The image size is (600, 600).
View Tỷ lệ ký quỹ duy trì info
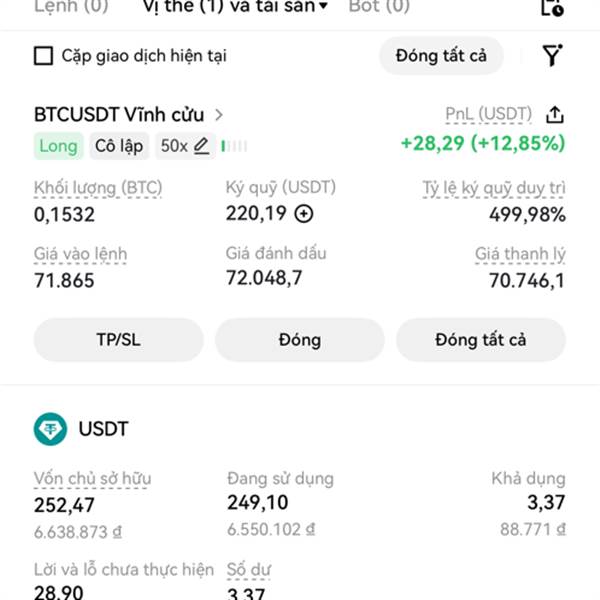coord(494,187)
